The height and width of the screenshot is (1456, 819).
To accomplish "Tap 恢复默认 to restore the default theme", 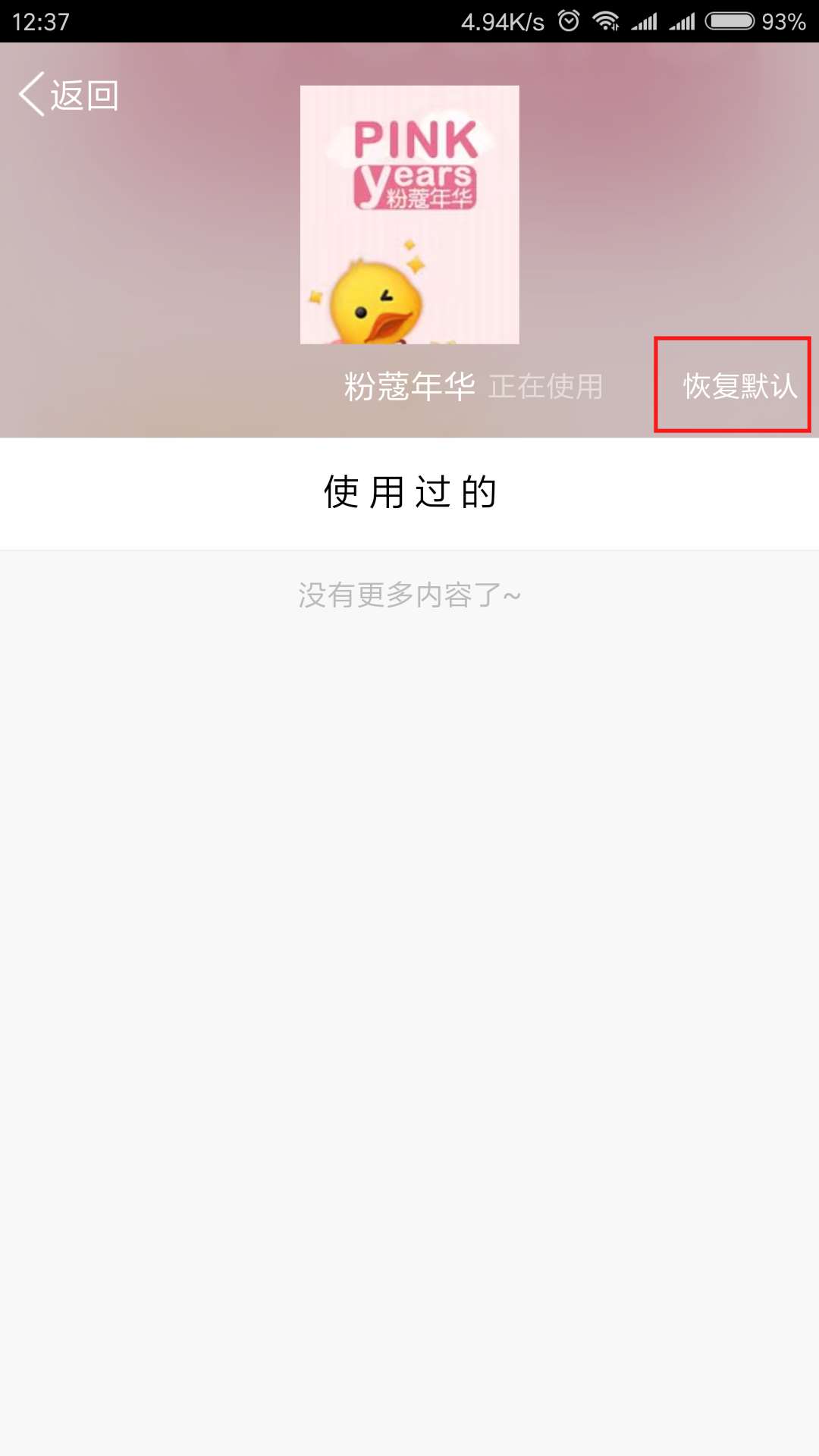I will coord(740,386).
